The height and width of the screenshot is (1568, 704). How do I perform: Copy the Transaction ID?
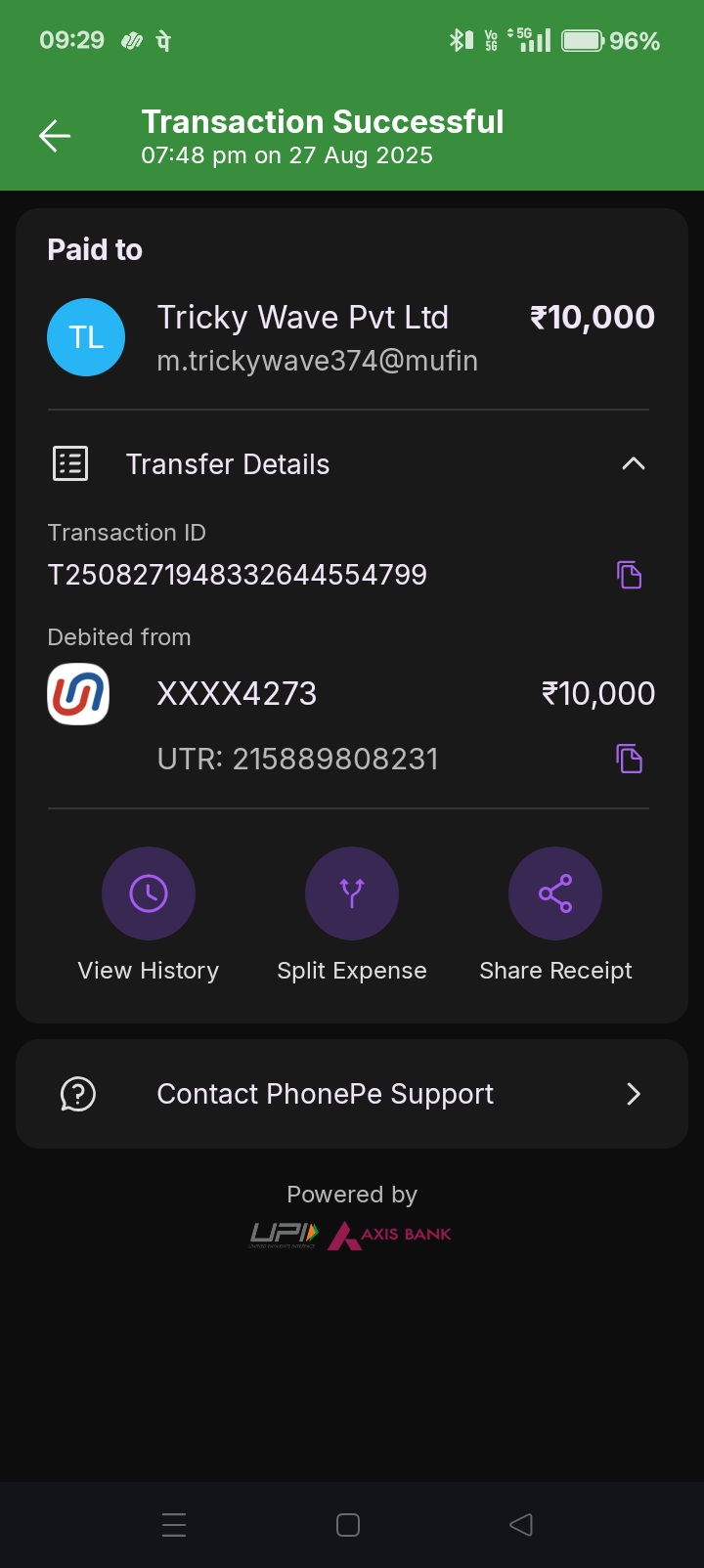(x=629, y=575)
